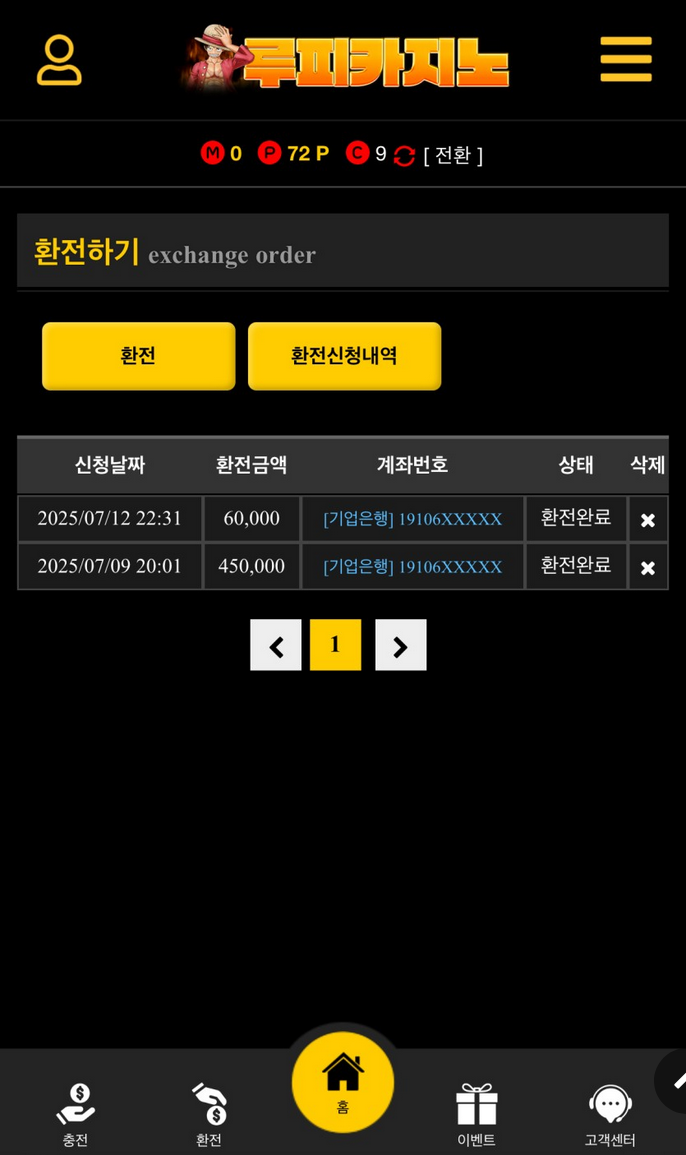Switch to 충전 in bottom bar
686x1155 pixels.
tap(76, 1113)
